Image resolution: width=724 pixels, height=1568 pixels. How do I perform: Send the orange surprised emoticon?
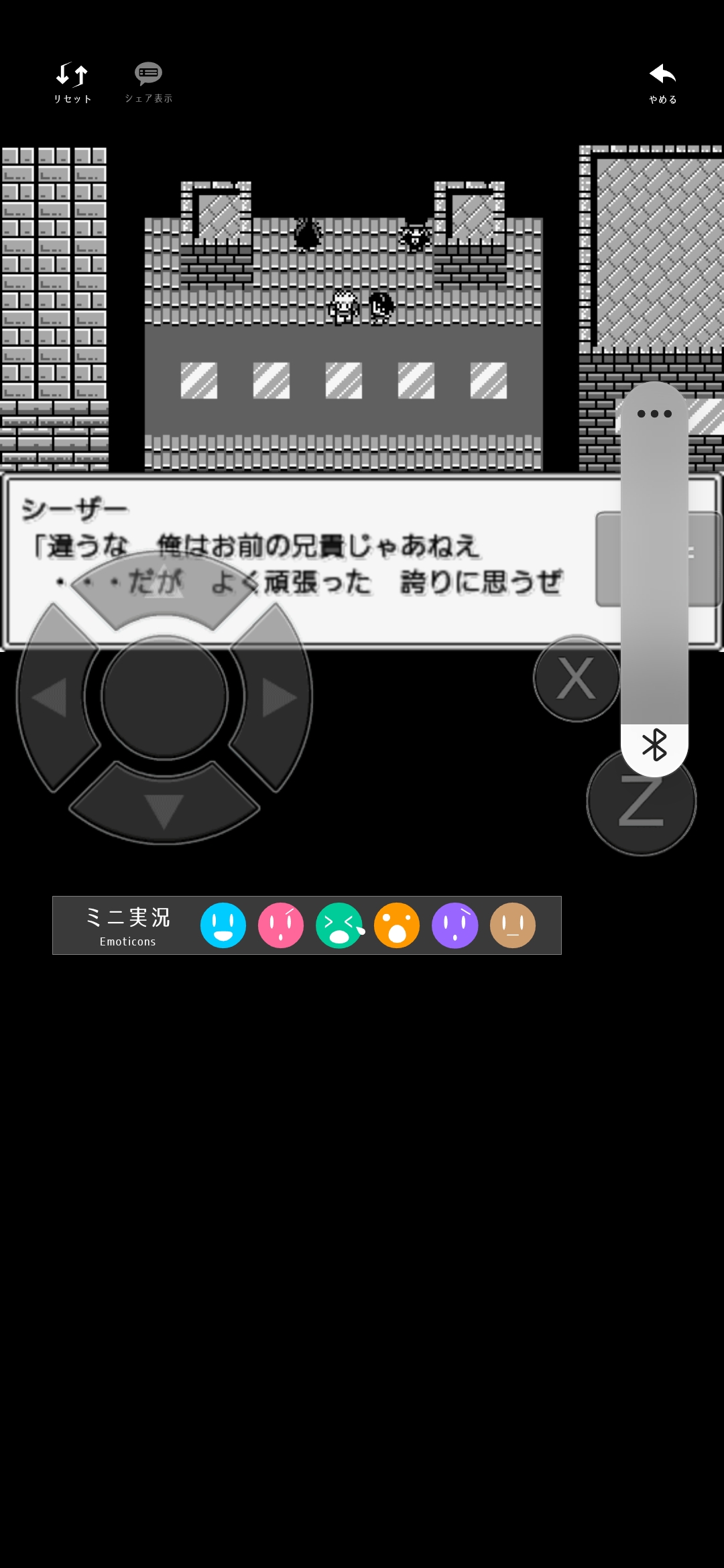click(x=397, y=925)
